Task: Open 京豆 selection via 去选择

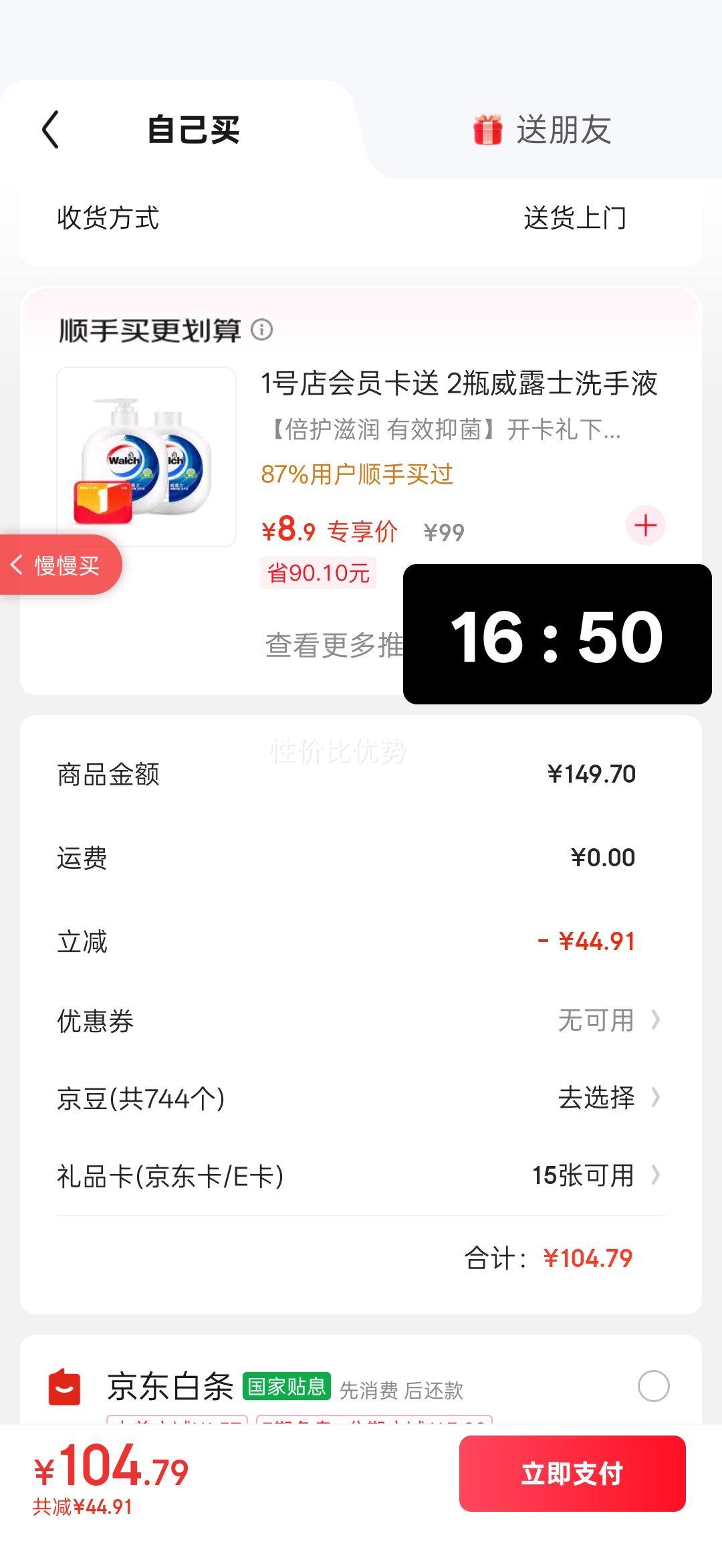Action: point(596,1098)
